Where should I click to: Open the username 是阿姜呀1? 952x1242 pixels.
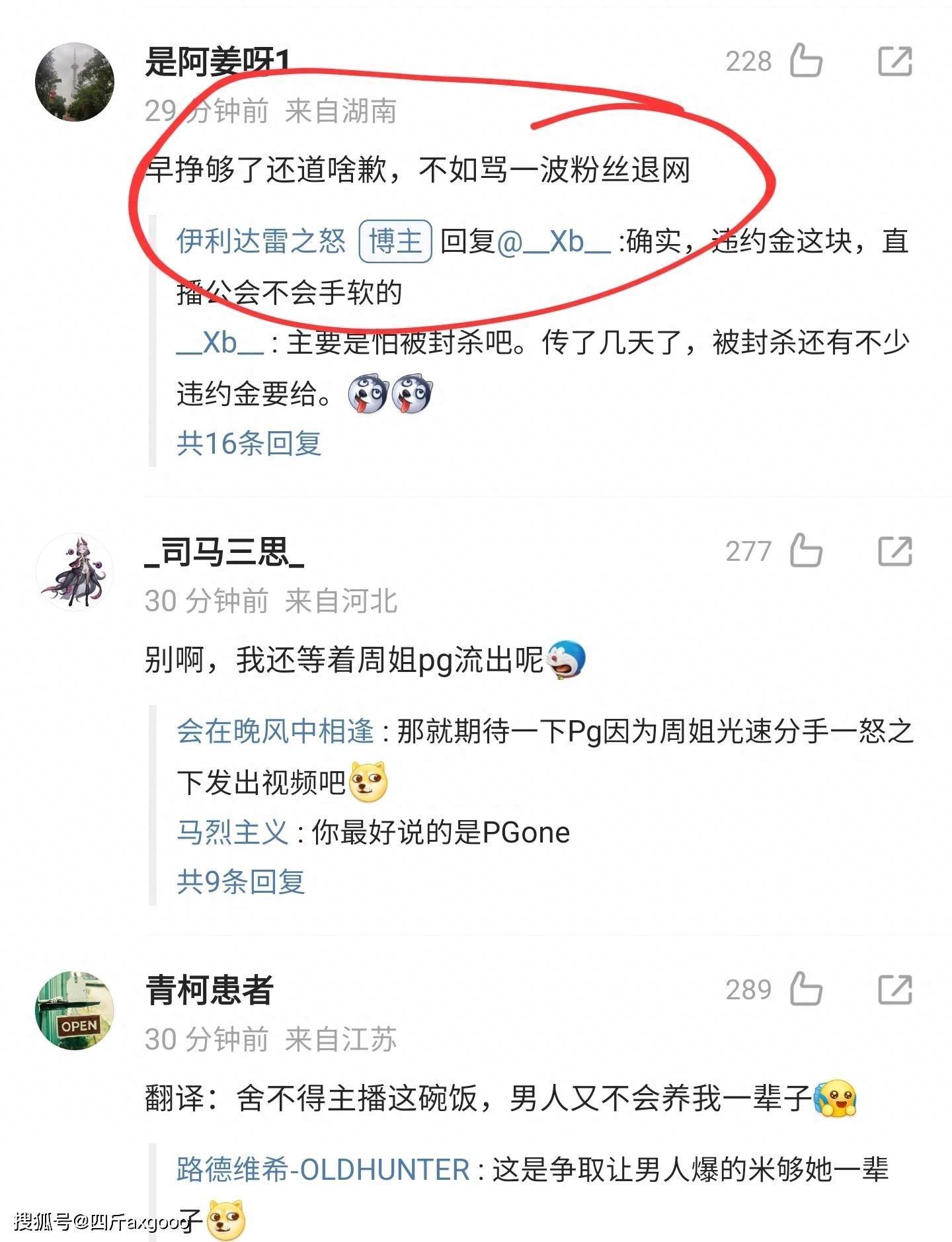click(218, 62)
